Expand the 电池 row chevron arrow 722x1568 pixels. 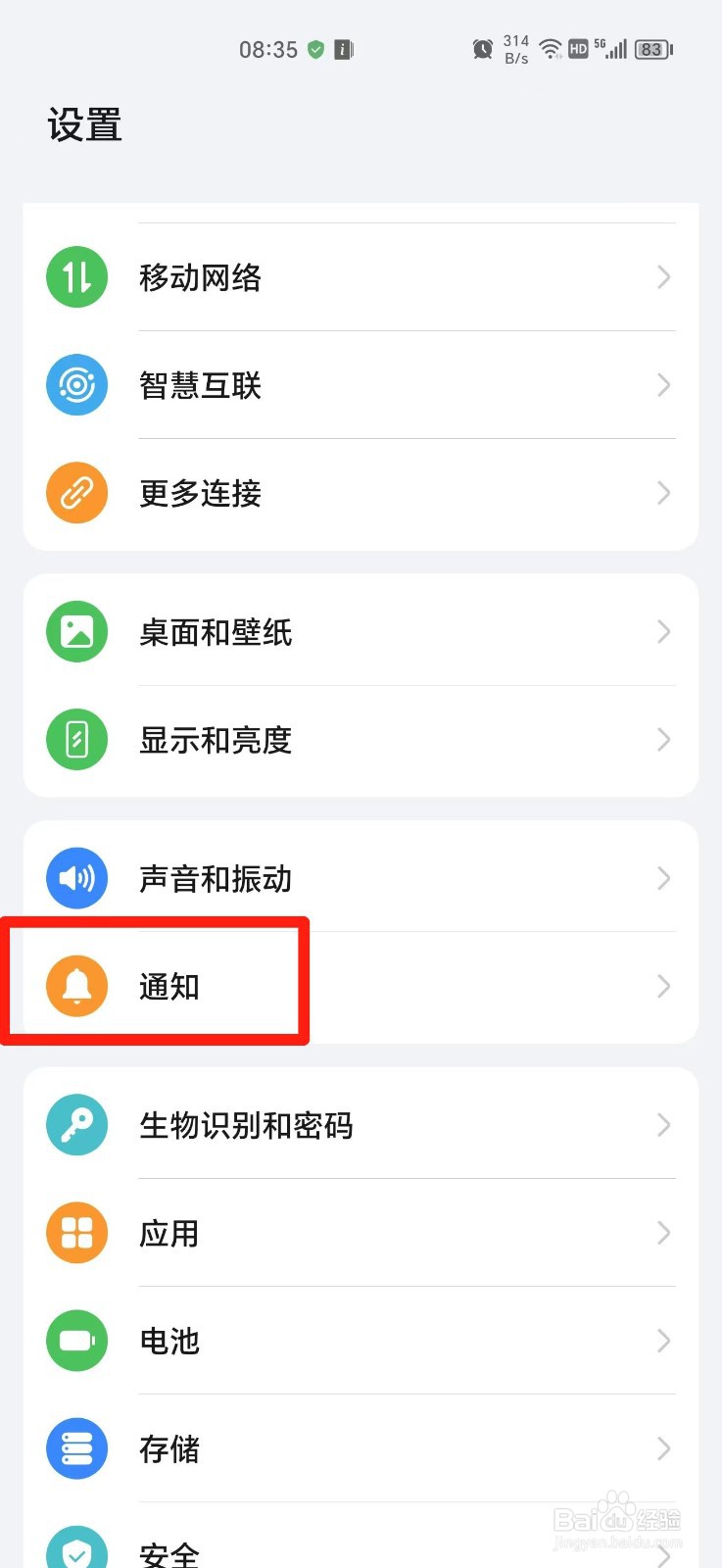662,1341
